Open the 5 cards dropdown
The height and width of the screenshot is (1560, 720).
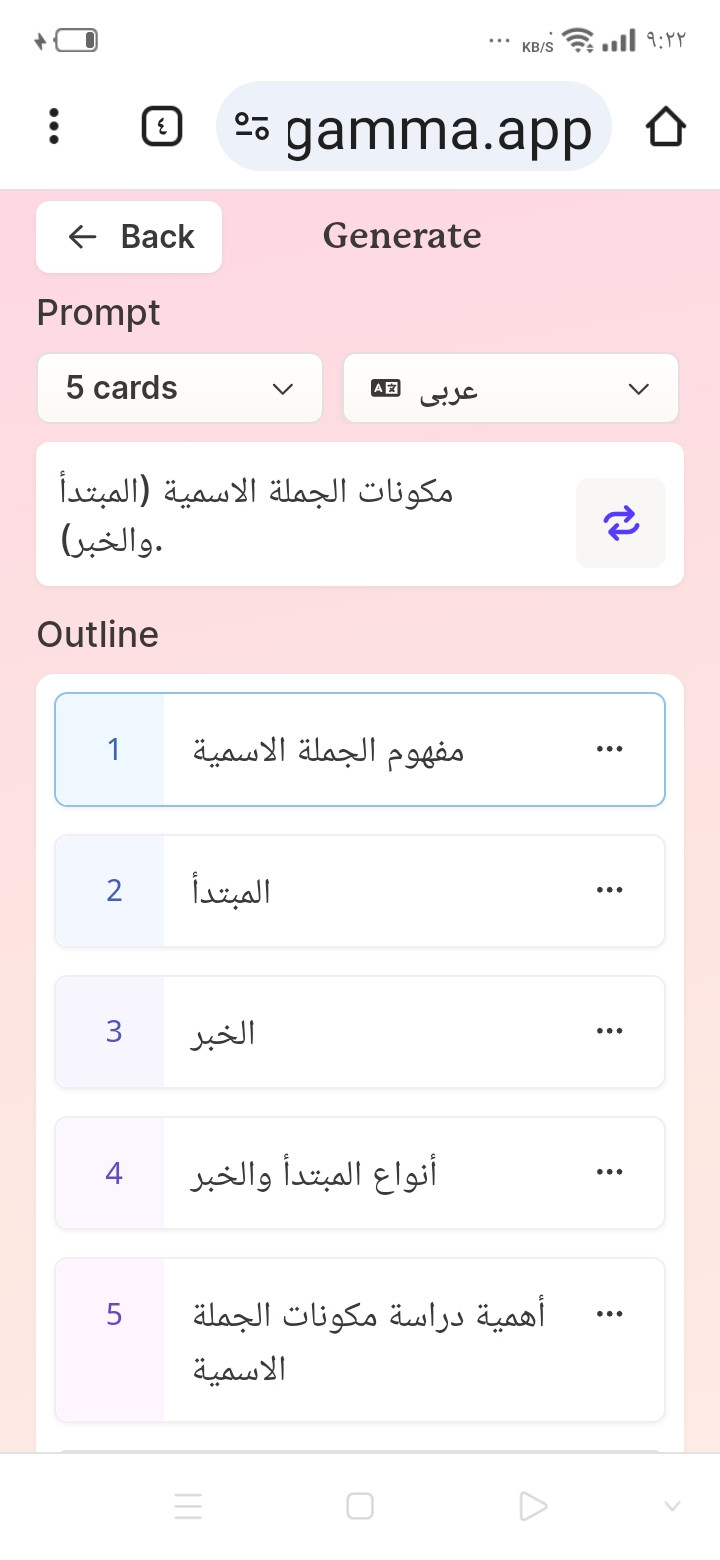[180, 388]
